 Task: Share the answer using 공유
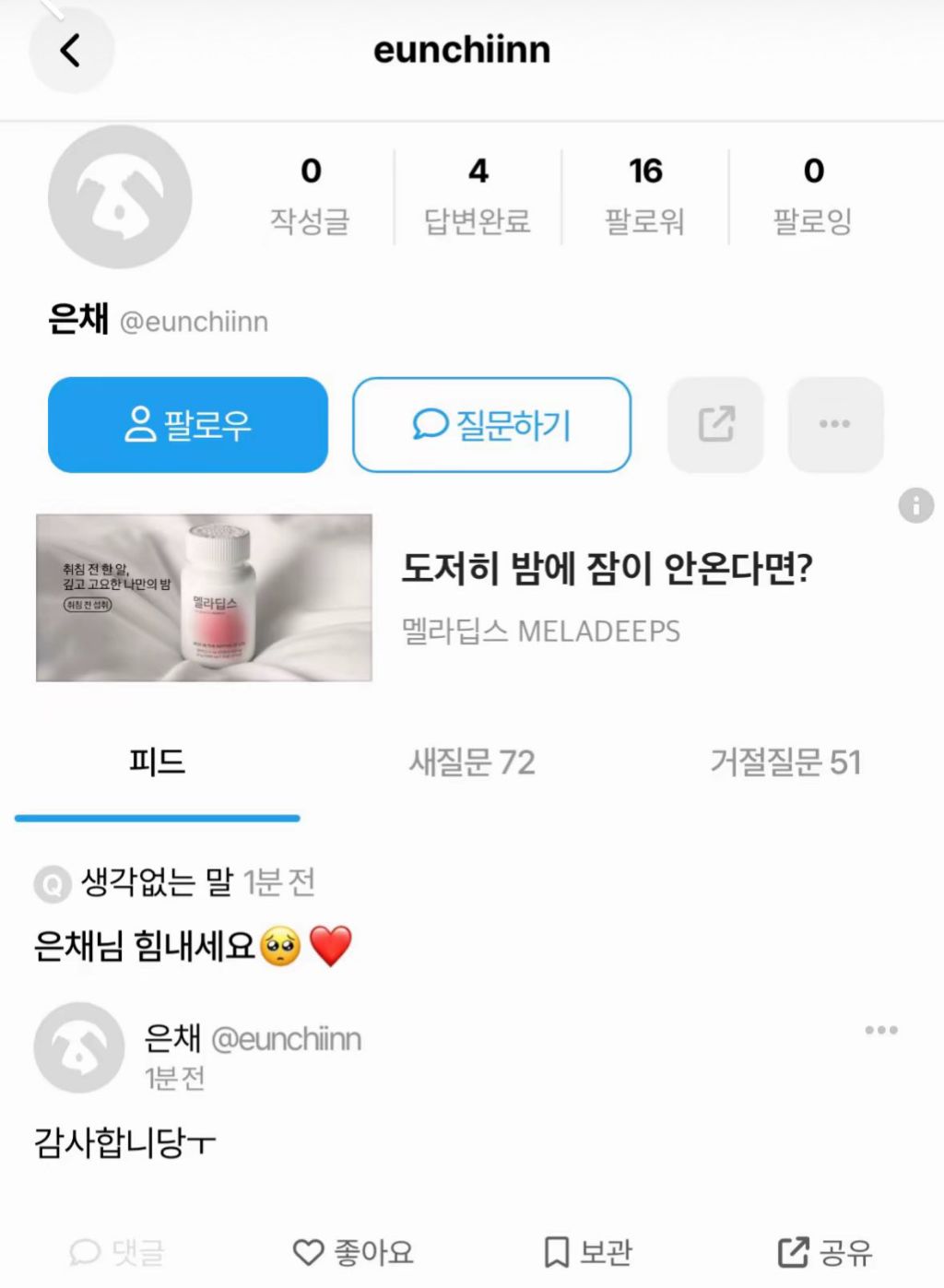pos(825,1251)
